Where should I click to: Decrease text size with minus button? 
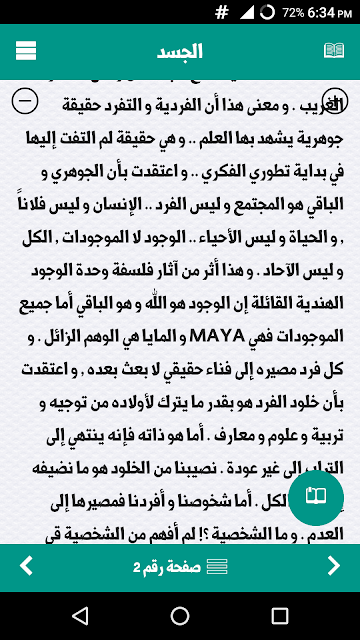25,100
